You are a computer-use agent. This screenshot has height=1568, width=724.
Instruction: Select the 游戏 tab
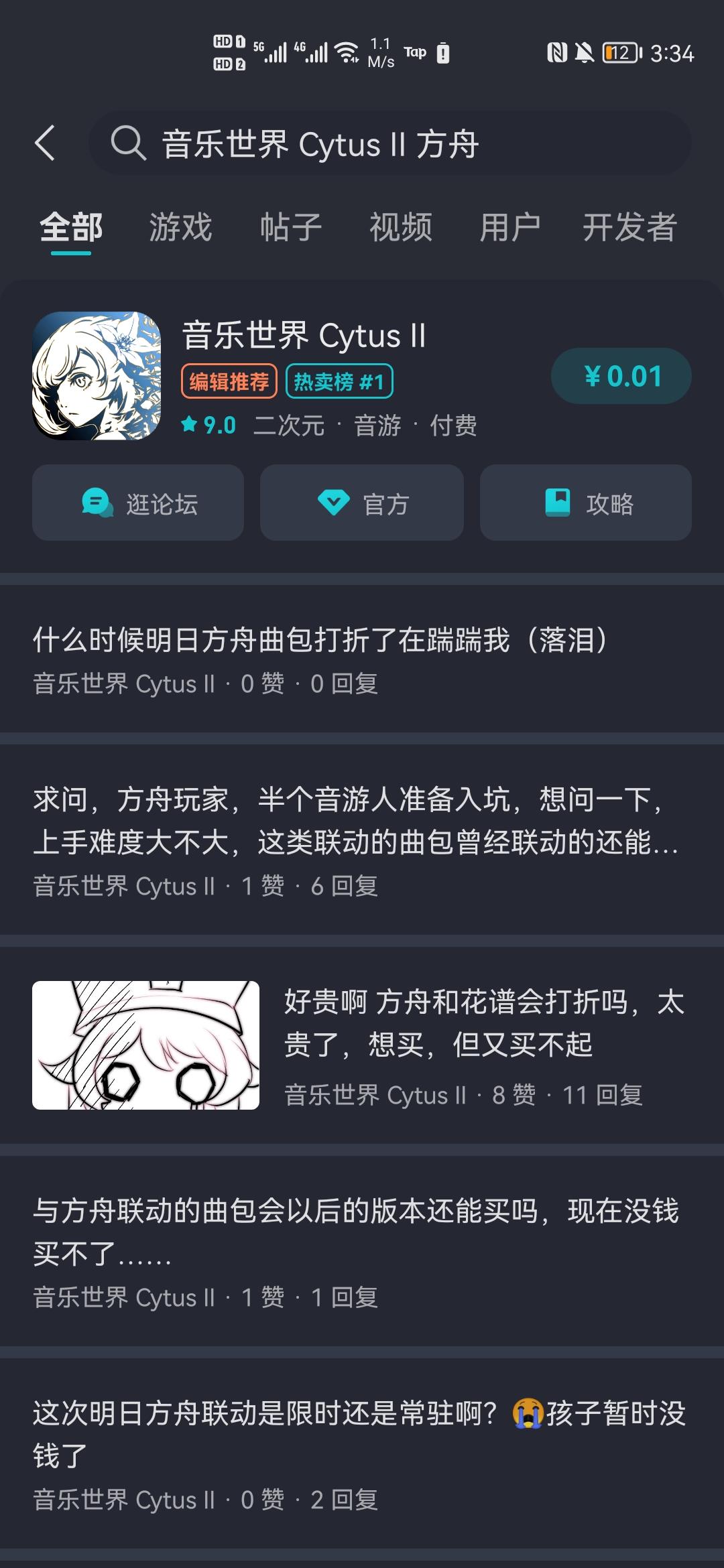[x=181, y=228]
